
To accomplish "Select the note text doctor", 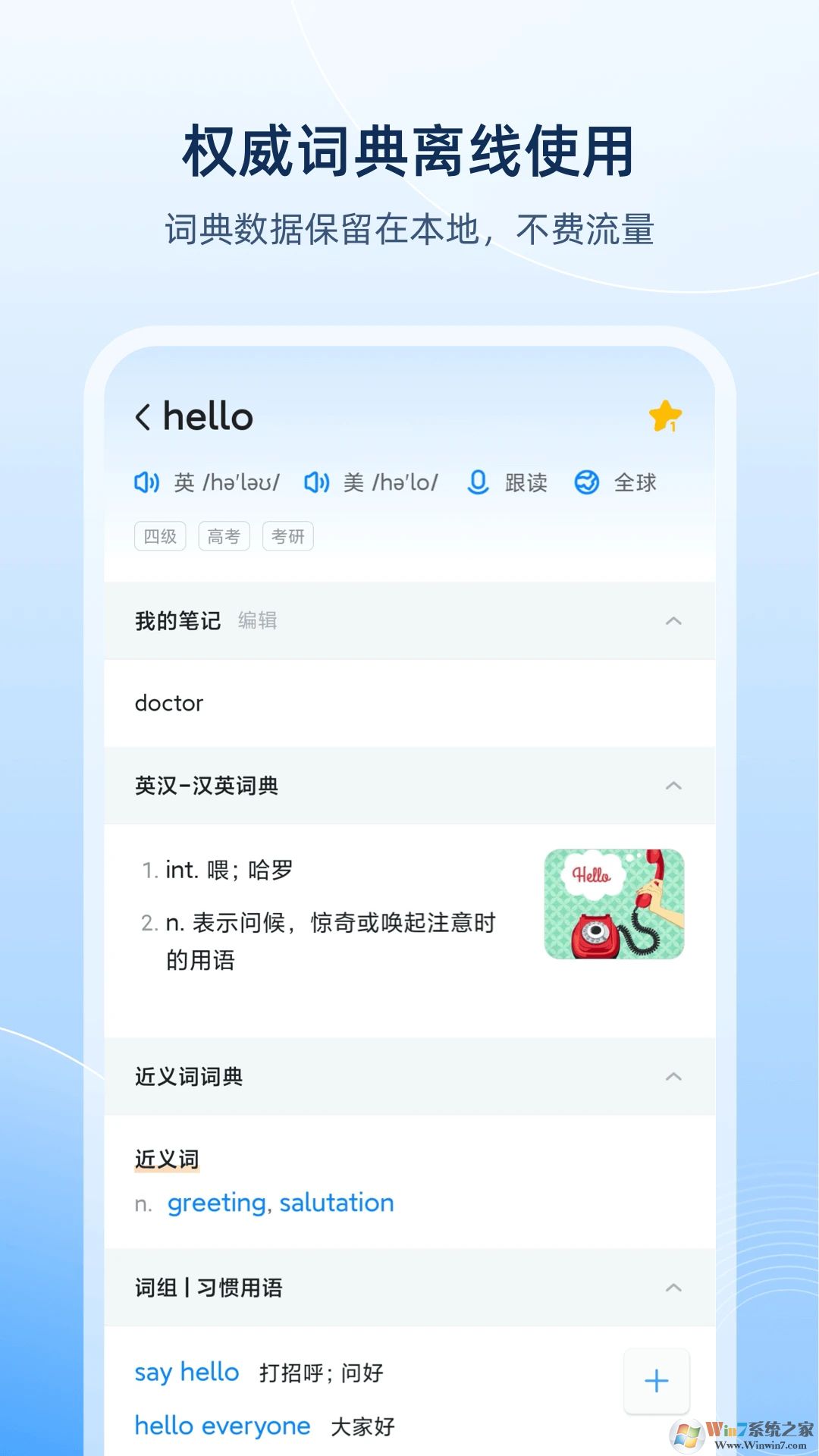I will 169,703.
